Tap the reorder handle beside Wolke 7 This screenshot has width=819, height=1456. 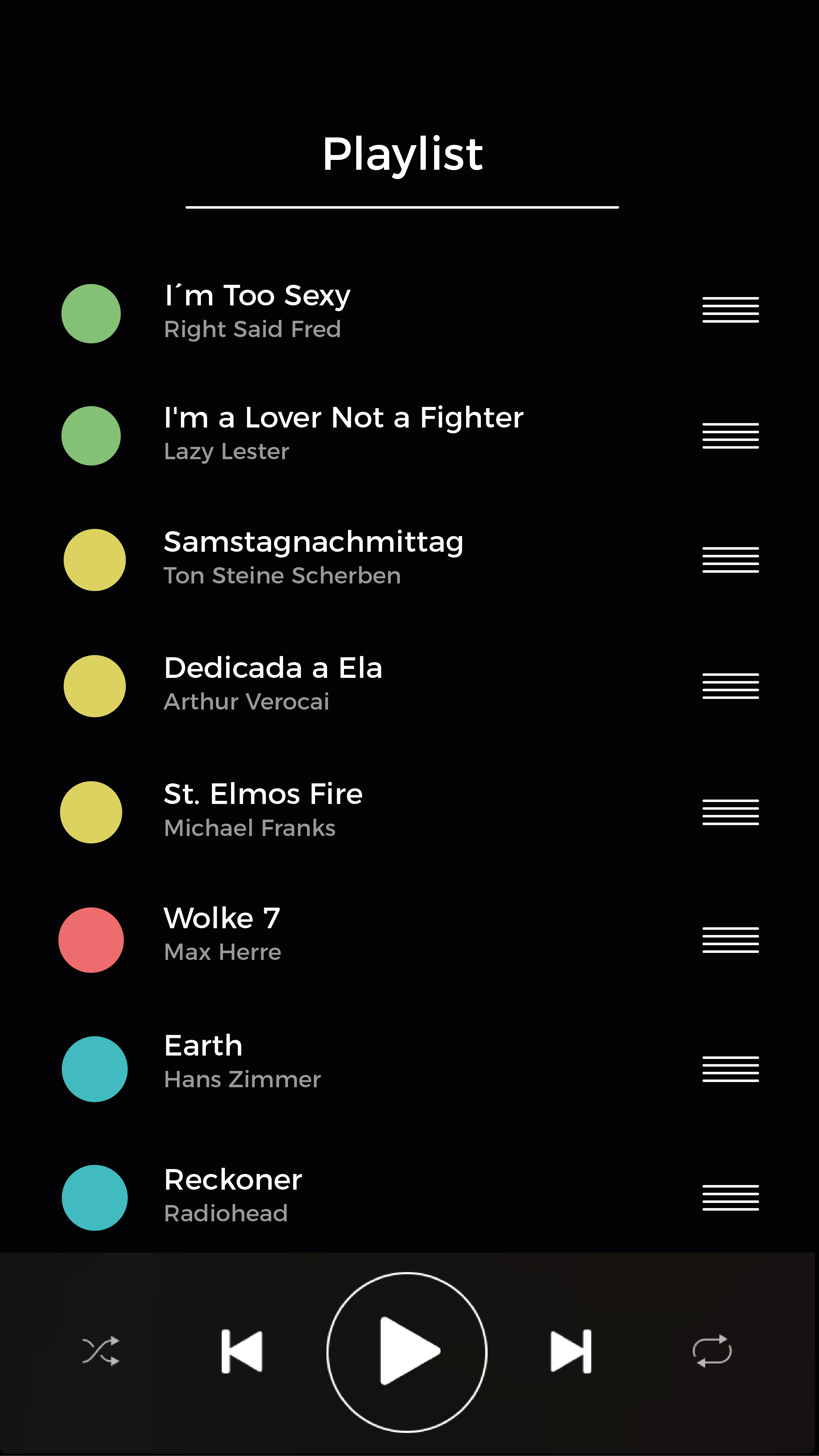[x=730, y=939]
